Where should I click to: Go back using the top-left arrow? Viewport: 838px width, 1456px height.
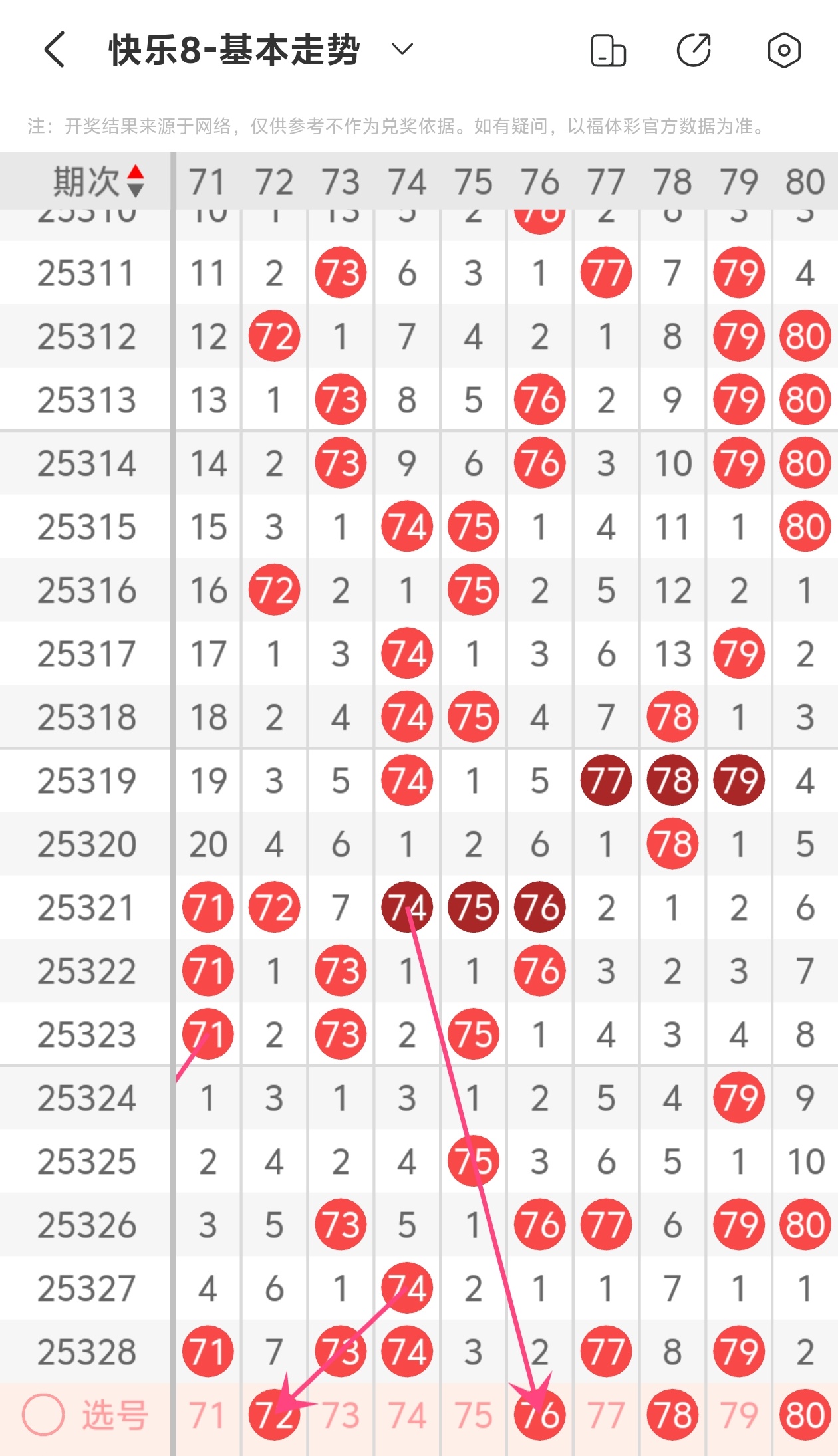[55, 50]
